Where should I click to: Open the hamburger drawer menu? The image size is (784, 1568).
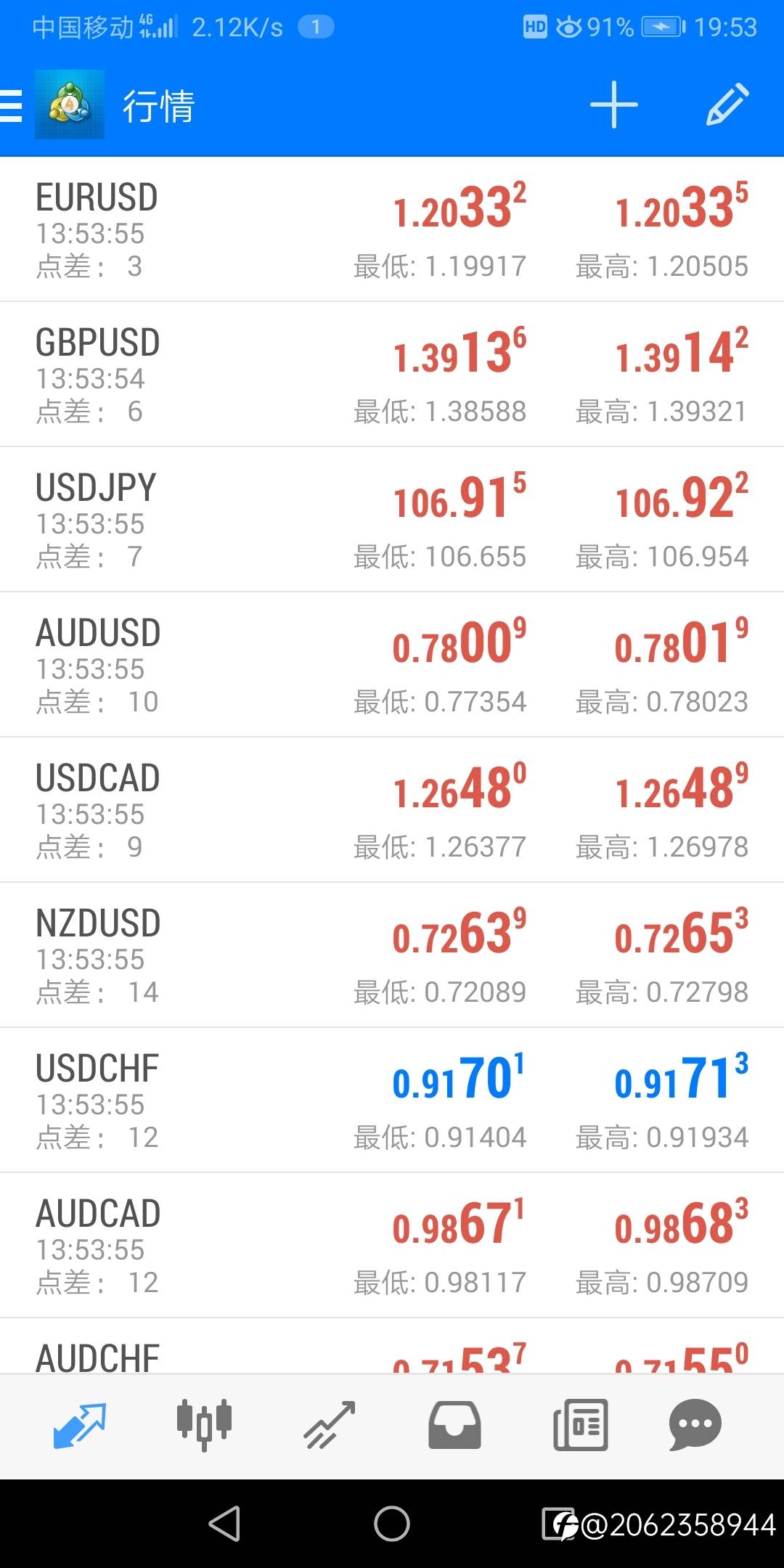[x=13, y=106]
